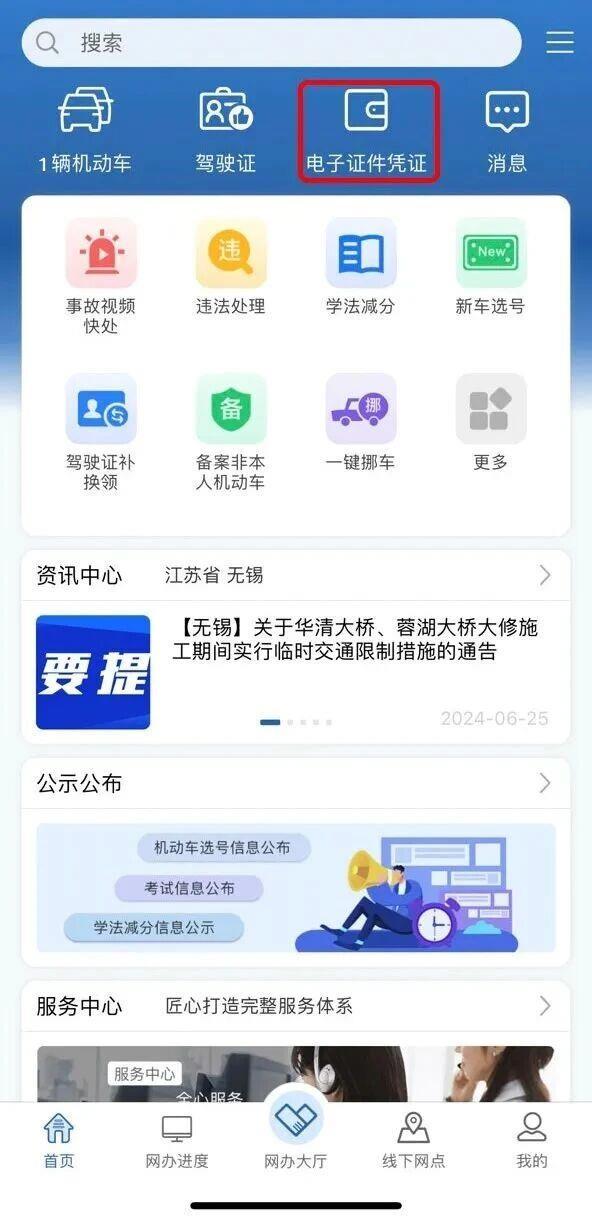Screen dimensions: 592x1220
Task: Open 新车选号 new plate selection
Action: click(491, 267)
